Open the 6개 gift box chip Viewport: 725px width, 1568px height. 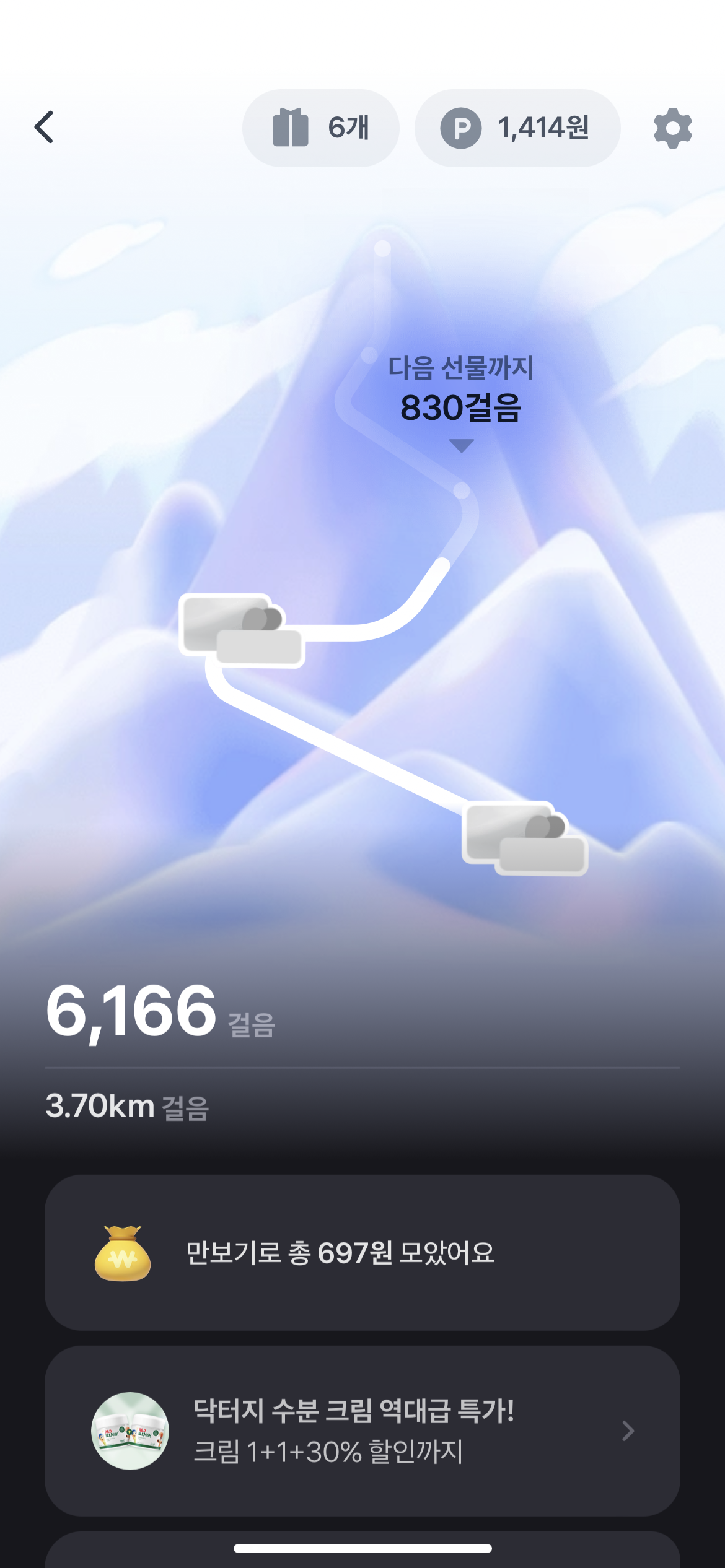pos(320,128)
